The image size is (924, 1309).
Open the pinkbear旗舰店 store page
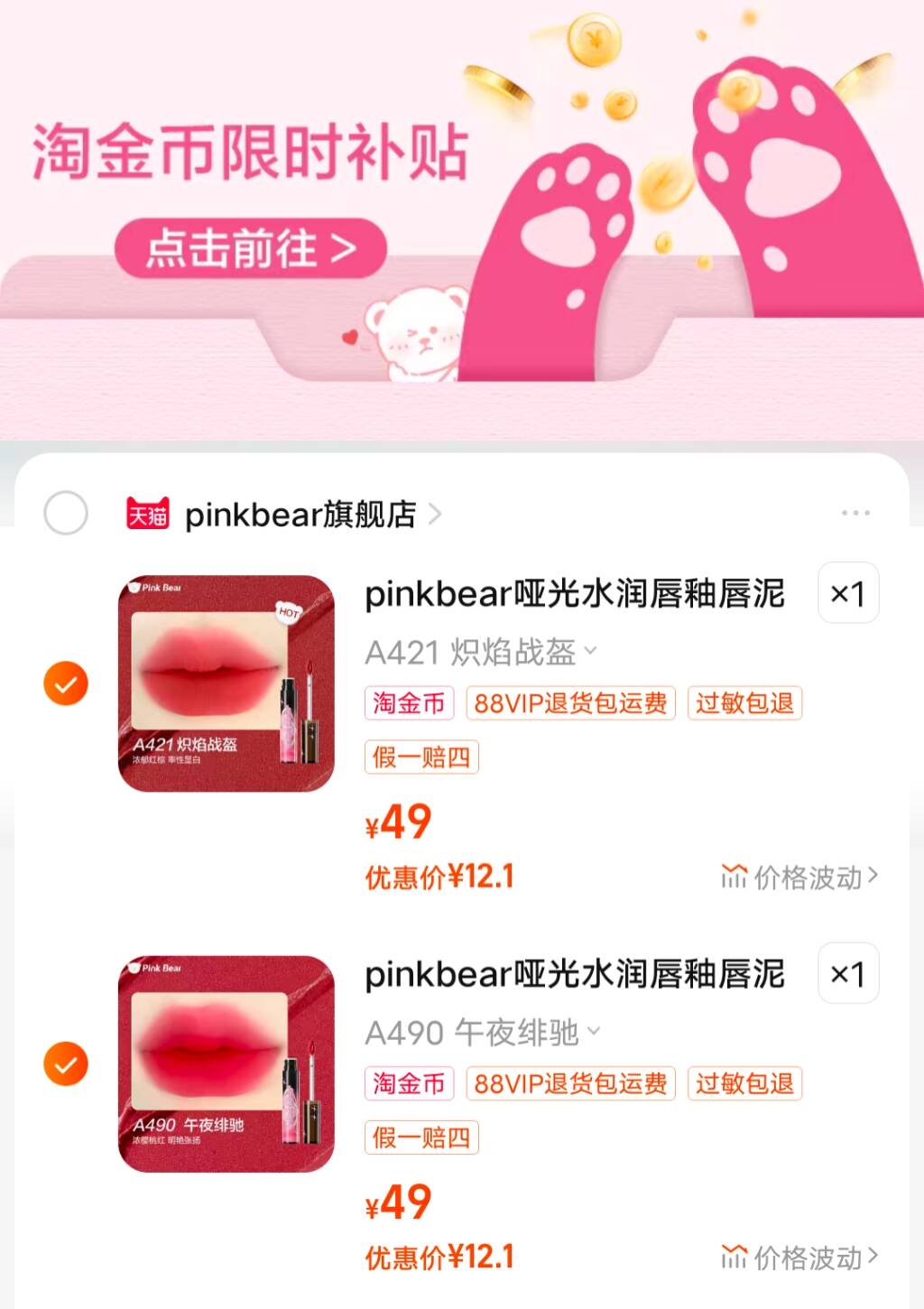click(x=300, y=515)
